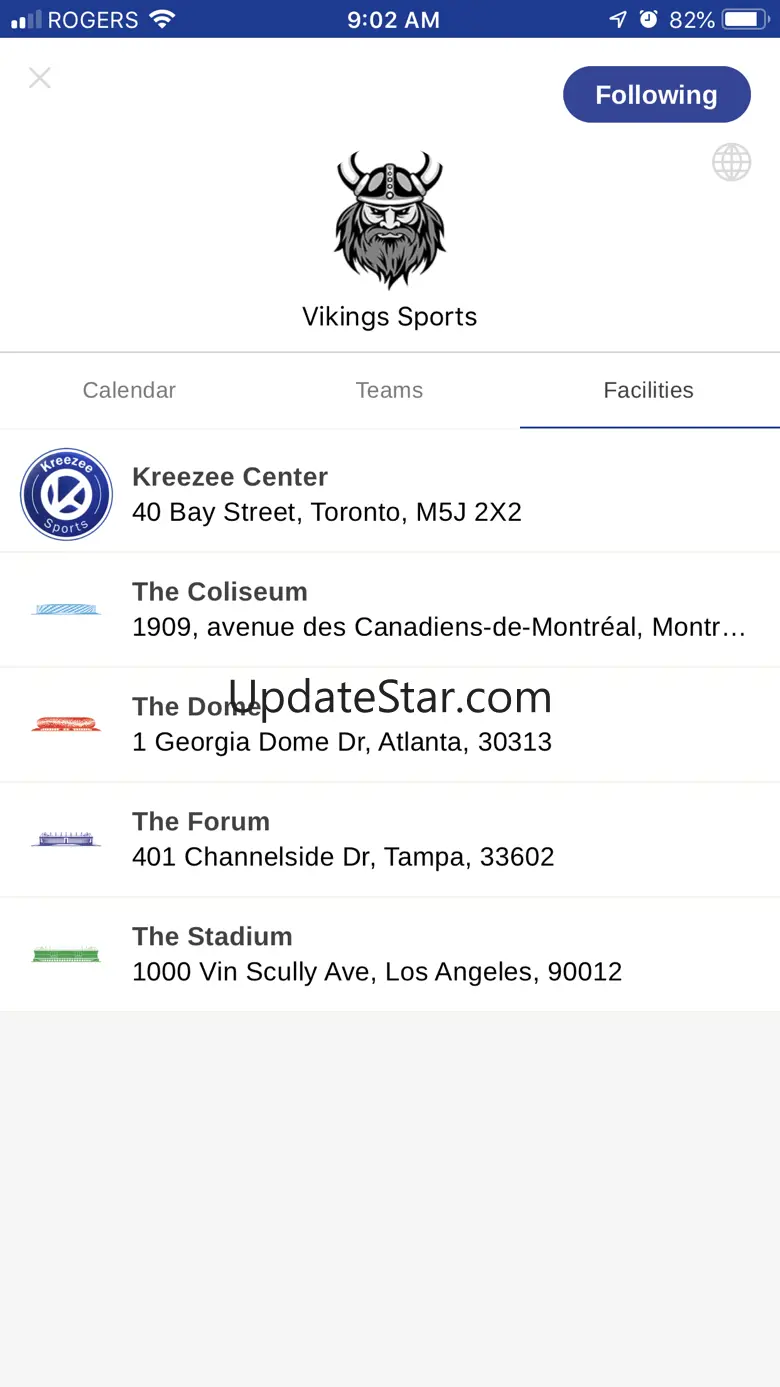Image resolution: width=780 pixels, height=1387 pixels.
Task: Switch to the Teams tab
Action: click(x=389, y=390)
